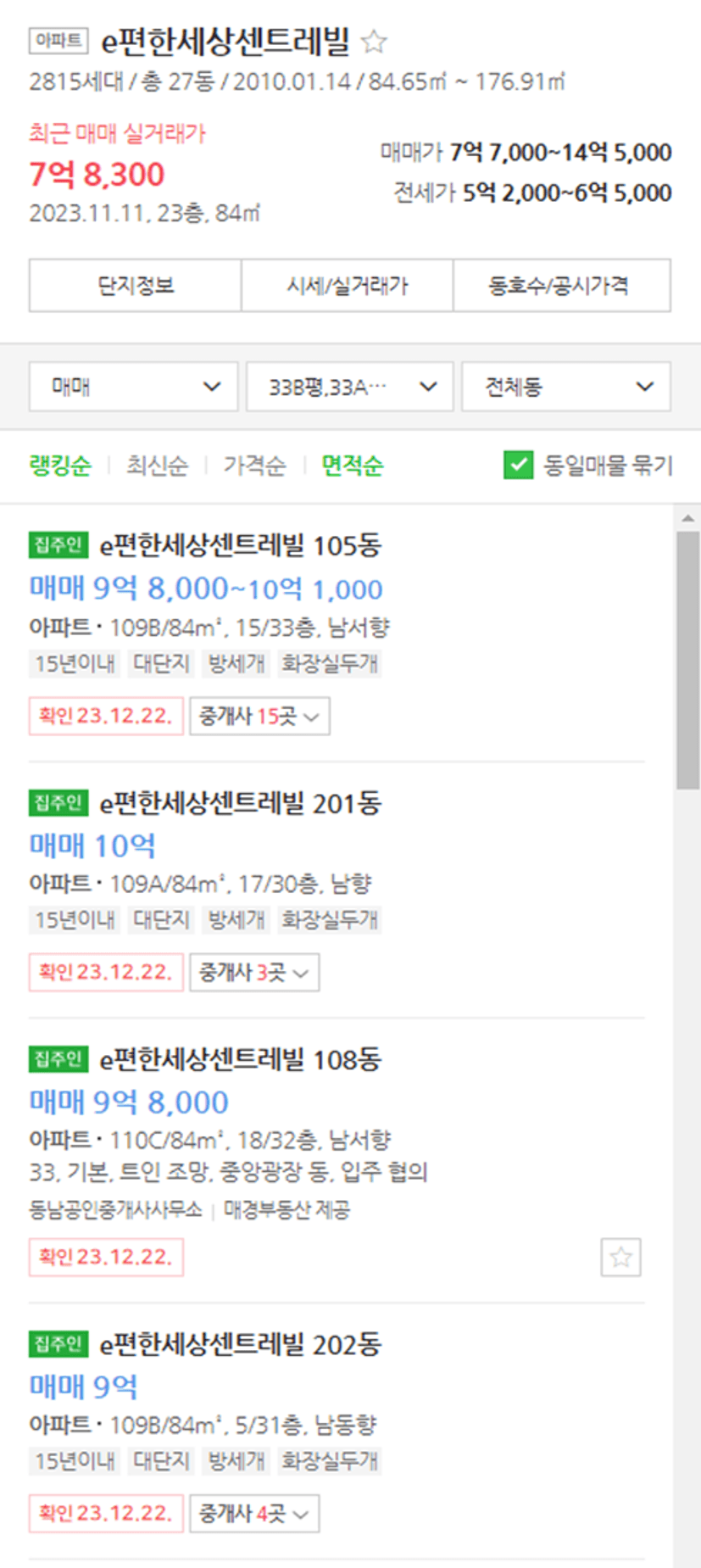Open the 108동 listing at 9억 8,000

pos(129,1102)
